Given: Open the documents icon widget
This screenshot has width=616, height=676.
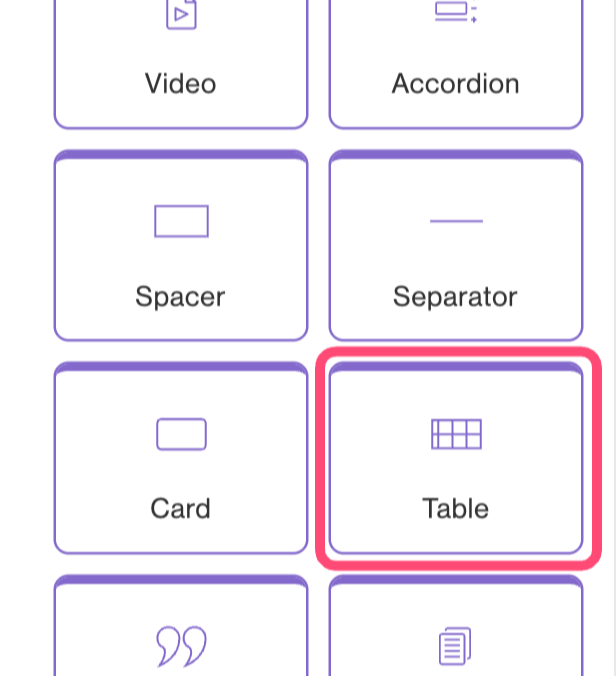Looking at the screenshot, I should pos(456,635).
